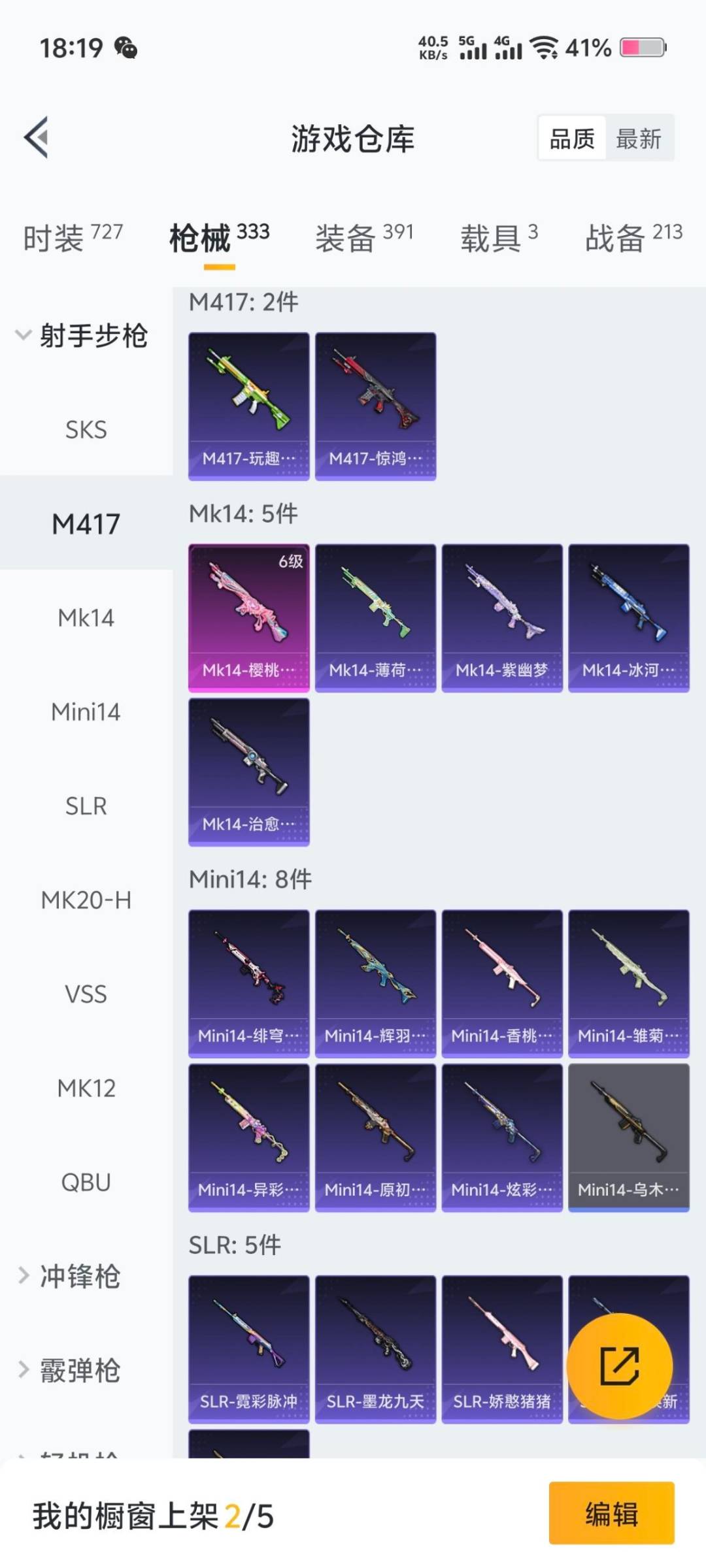Screen dimensions: 706x1568
Task: Switch to the 装备 tab
Action: [x=364, y=237]
